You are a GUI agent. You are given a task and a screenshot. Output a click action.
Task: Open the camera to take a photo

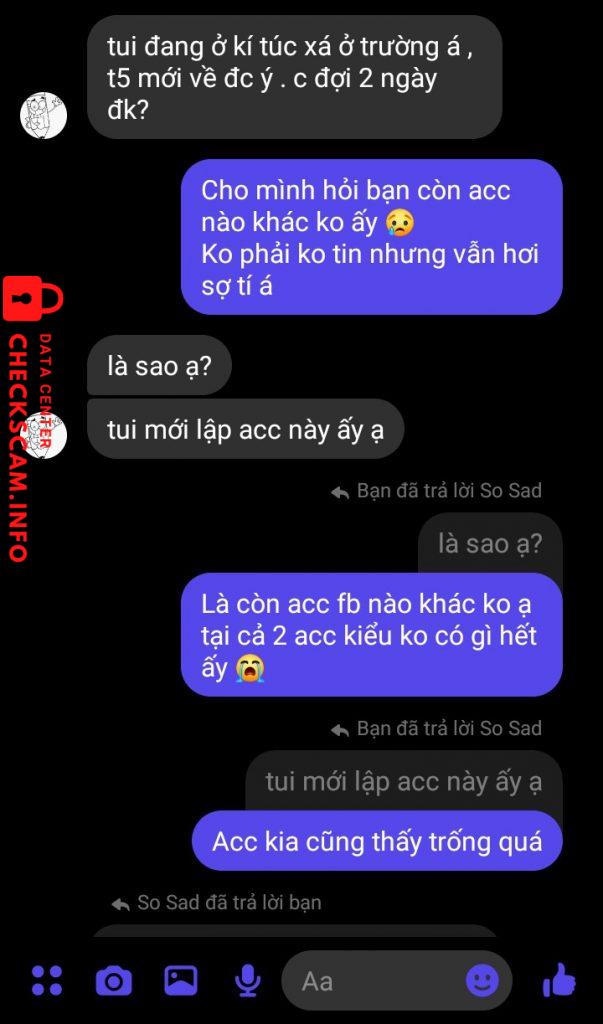click(113, 981)
